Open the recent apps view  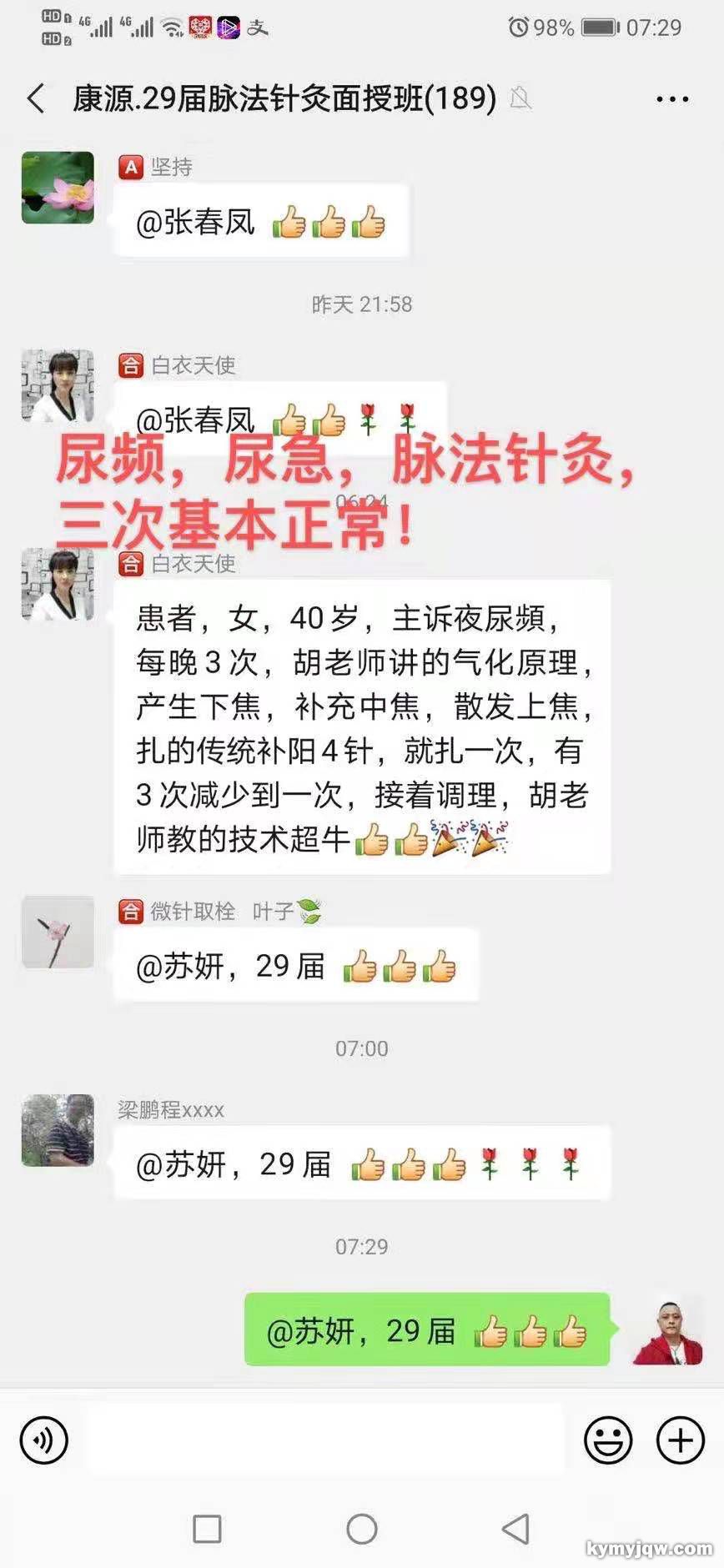pos(207,1529)
